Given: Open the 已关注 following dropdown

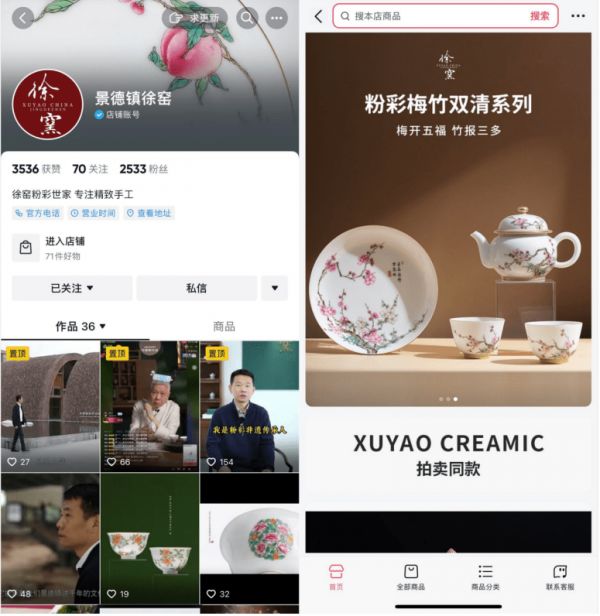Looking at the screenshot, I should click(x=71, y=288).
